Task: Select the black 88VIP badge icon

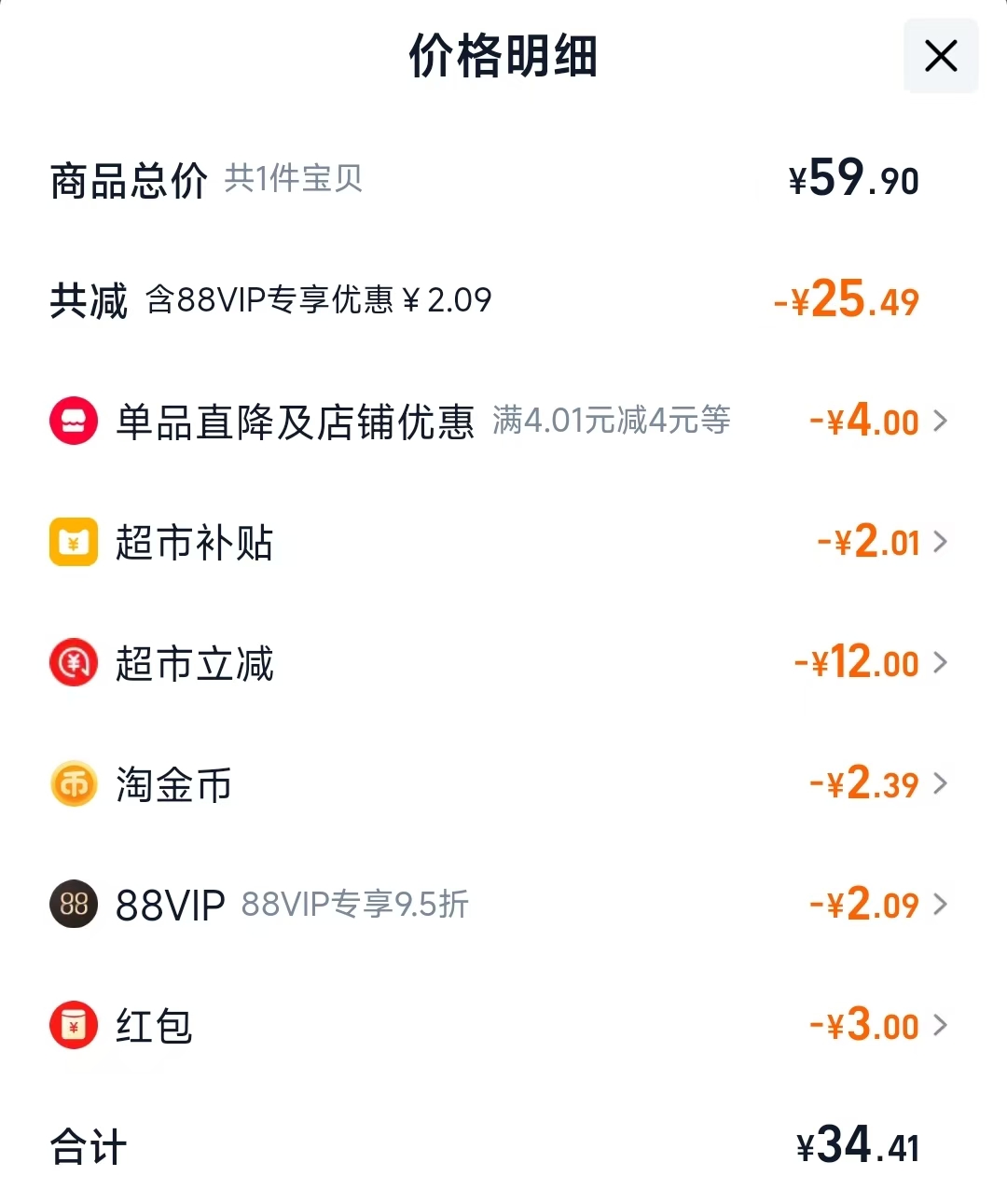Action: (x=74, y=904)
